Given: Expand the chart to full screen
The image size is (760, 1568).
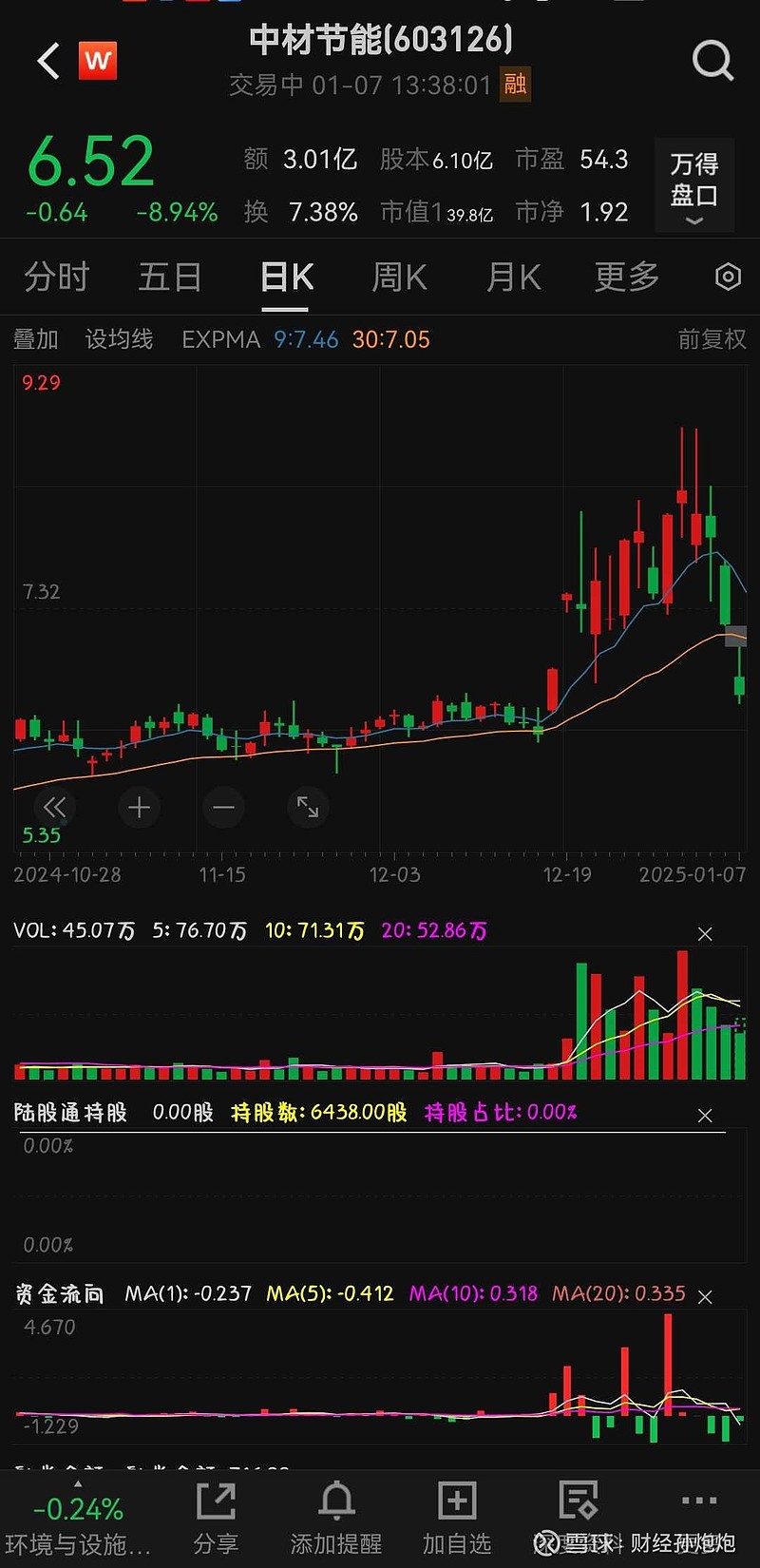Looking at the screenshot, I should coord(308,808).
